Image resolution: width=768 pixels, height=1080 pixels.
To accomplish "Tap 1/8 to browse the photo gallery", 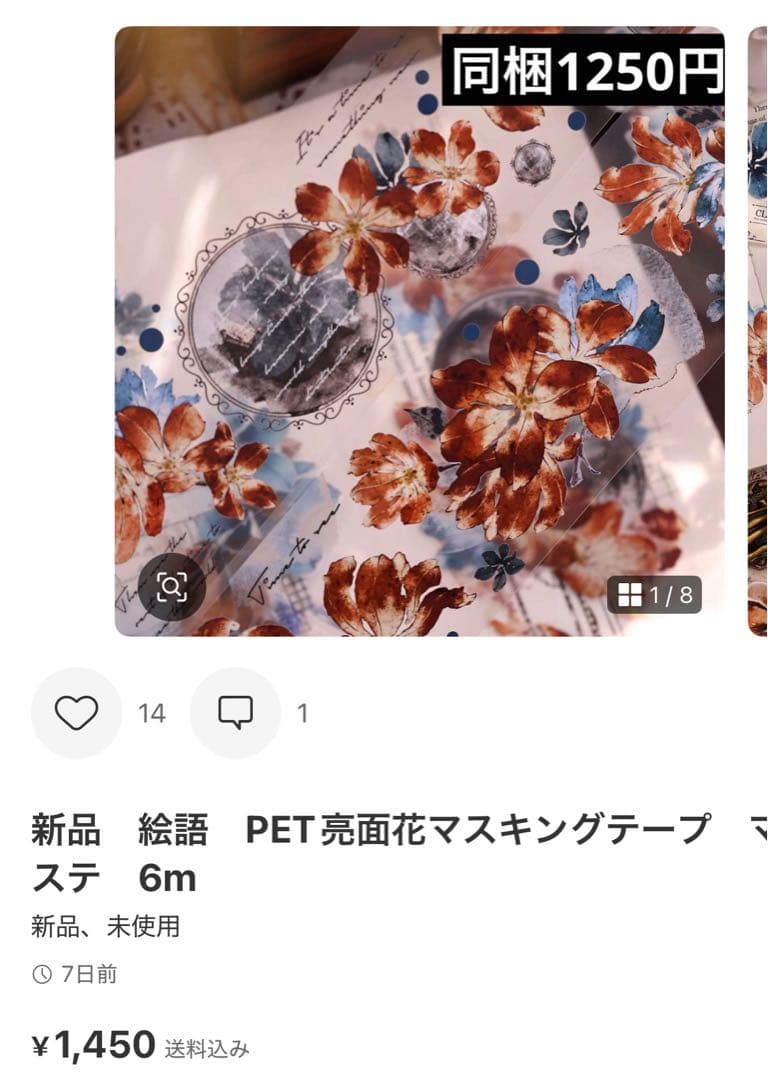I will [670, 593].
